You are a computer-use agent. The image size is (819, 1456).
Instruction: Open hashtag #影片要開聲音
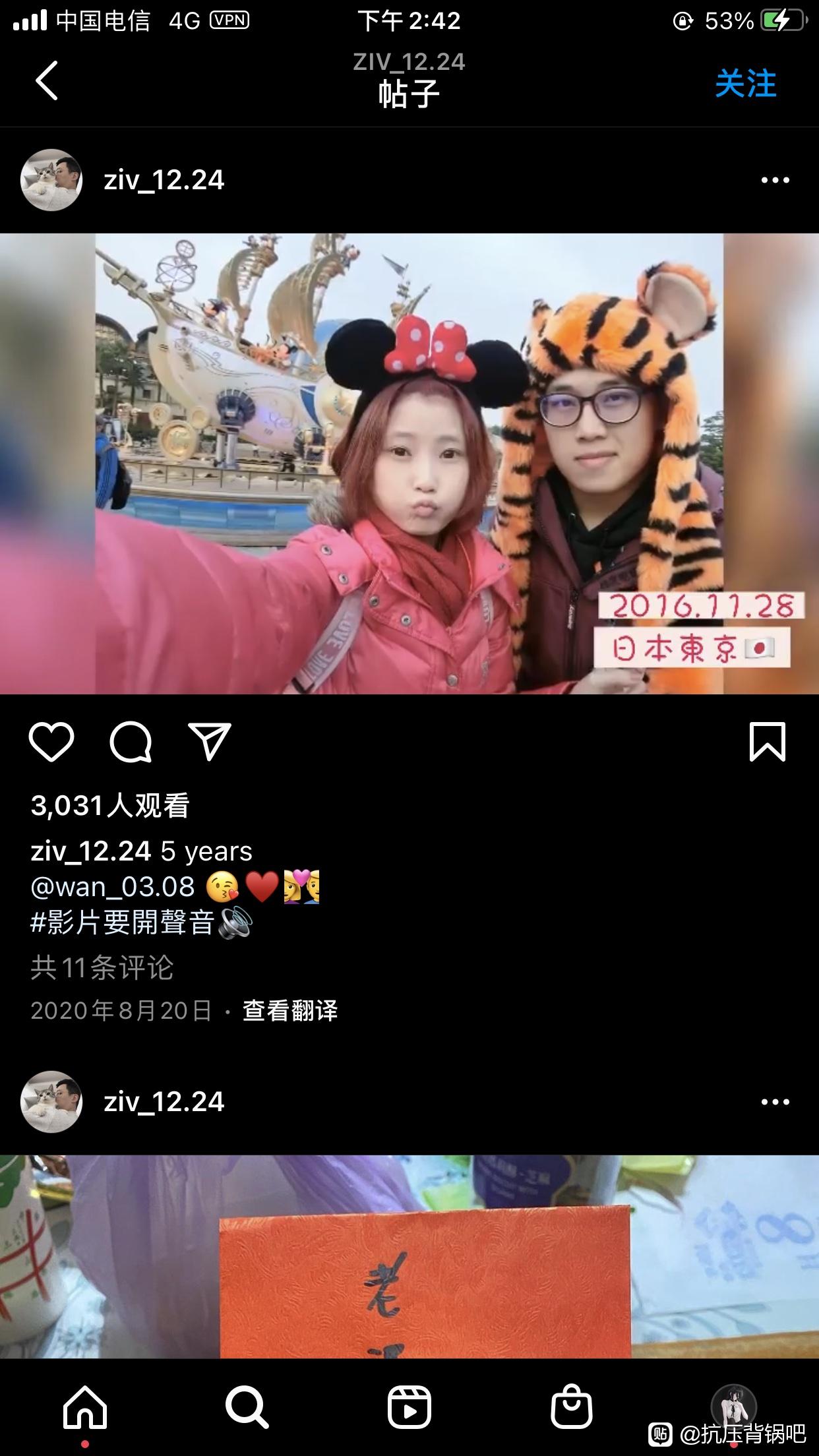pyautogui.click(x=124, y=923)
